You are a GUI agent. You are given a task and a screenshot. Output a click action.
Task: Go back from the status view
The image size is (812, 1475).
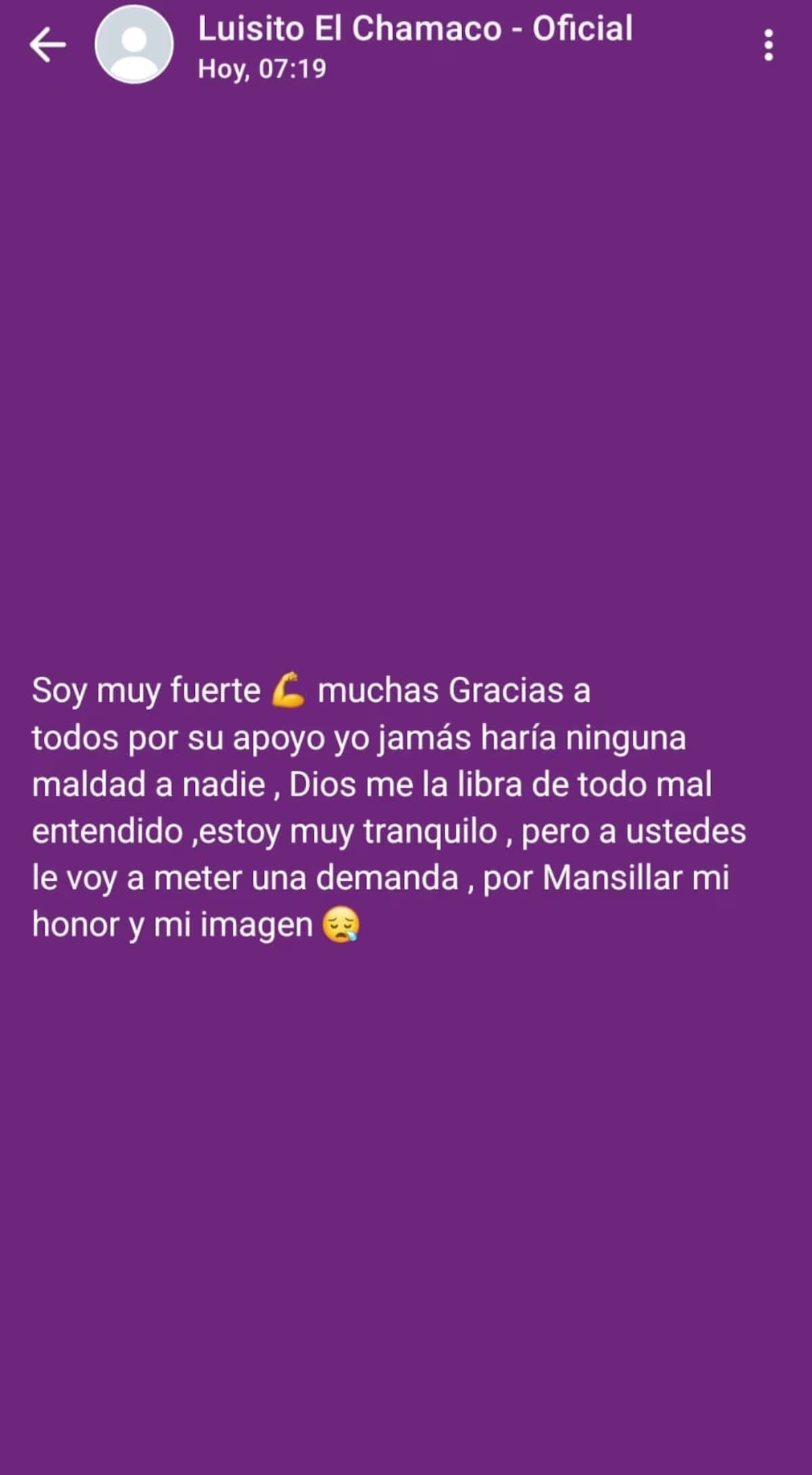coord(47,45)
